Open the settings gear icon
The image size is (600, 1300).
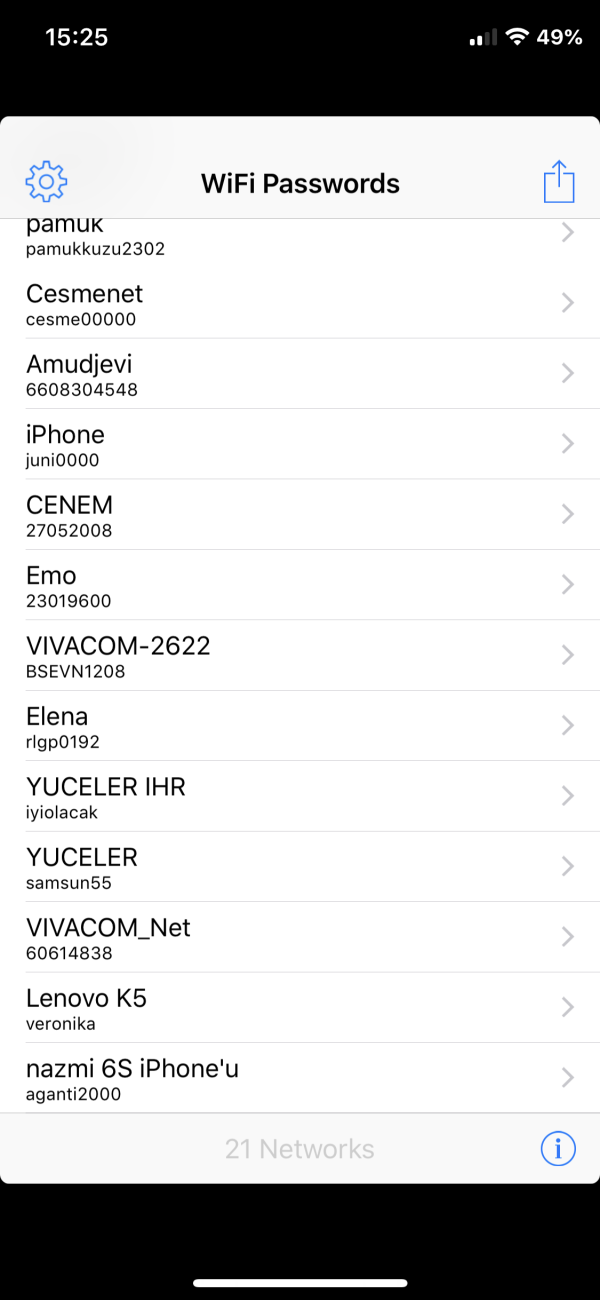[x=46, y=182]
